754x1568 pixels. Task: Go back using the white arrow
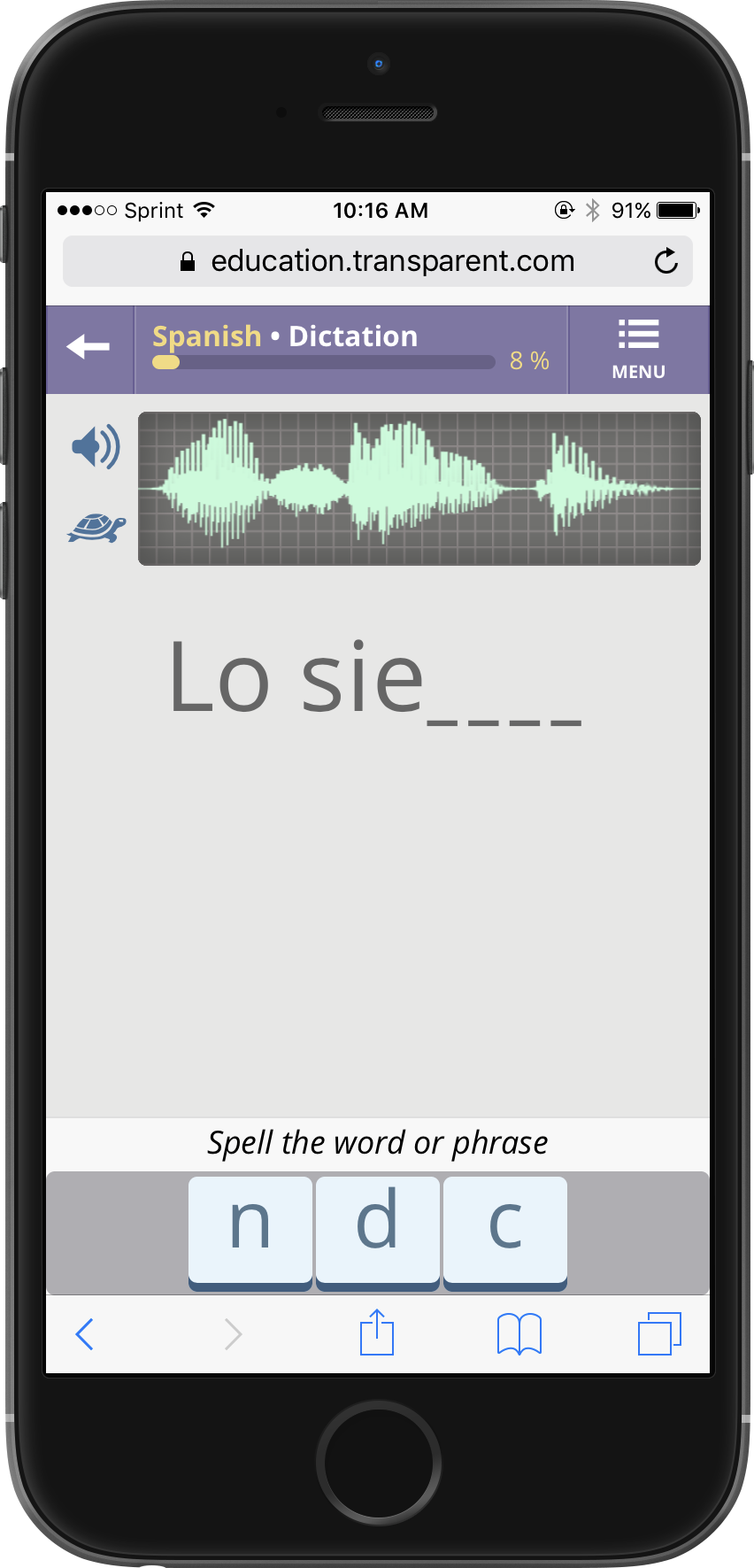pyautogui.click(x=88, y=347)
